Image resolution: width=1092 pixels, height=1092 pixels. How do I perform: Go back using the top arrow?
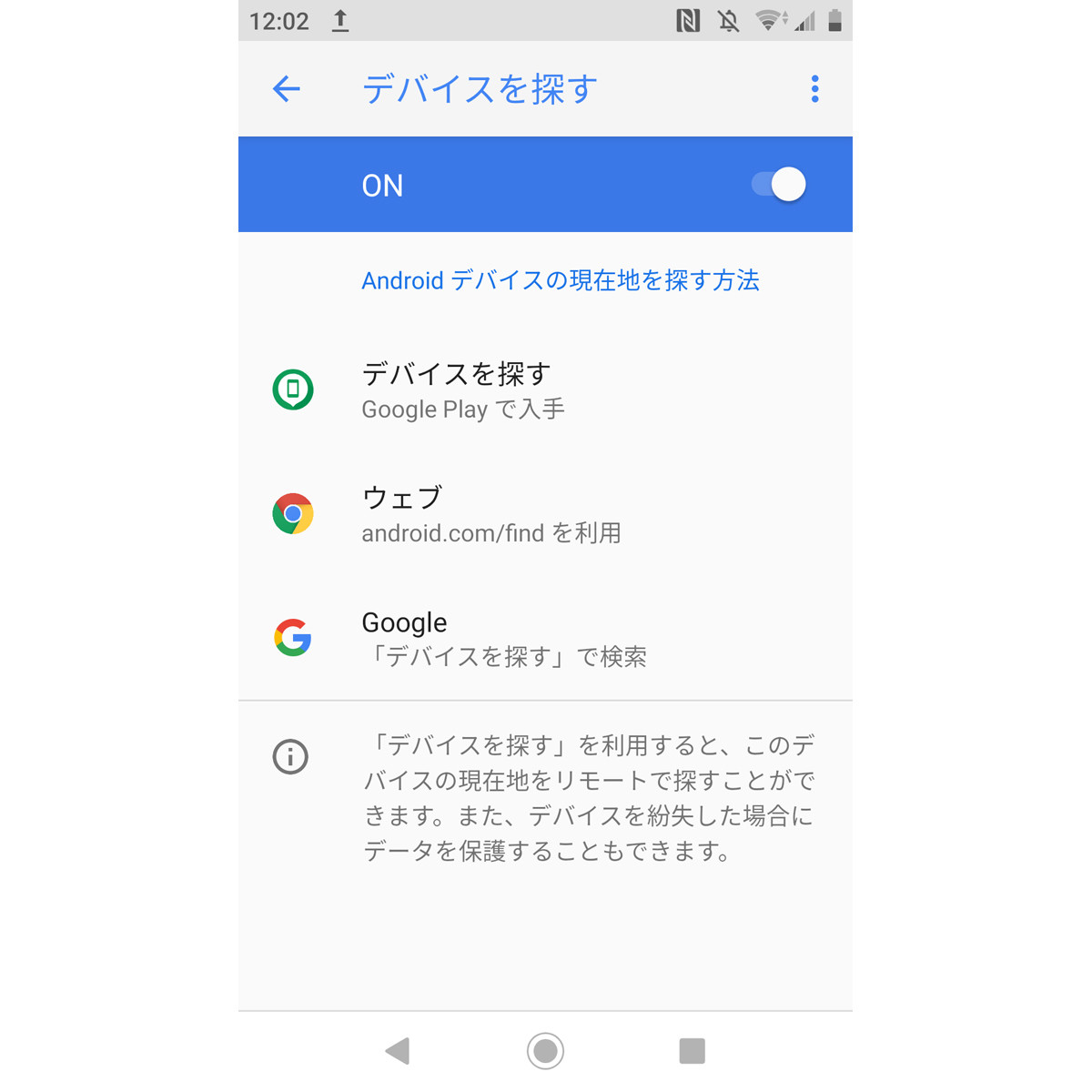[287, 89]
